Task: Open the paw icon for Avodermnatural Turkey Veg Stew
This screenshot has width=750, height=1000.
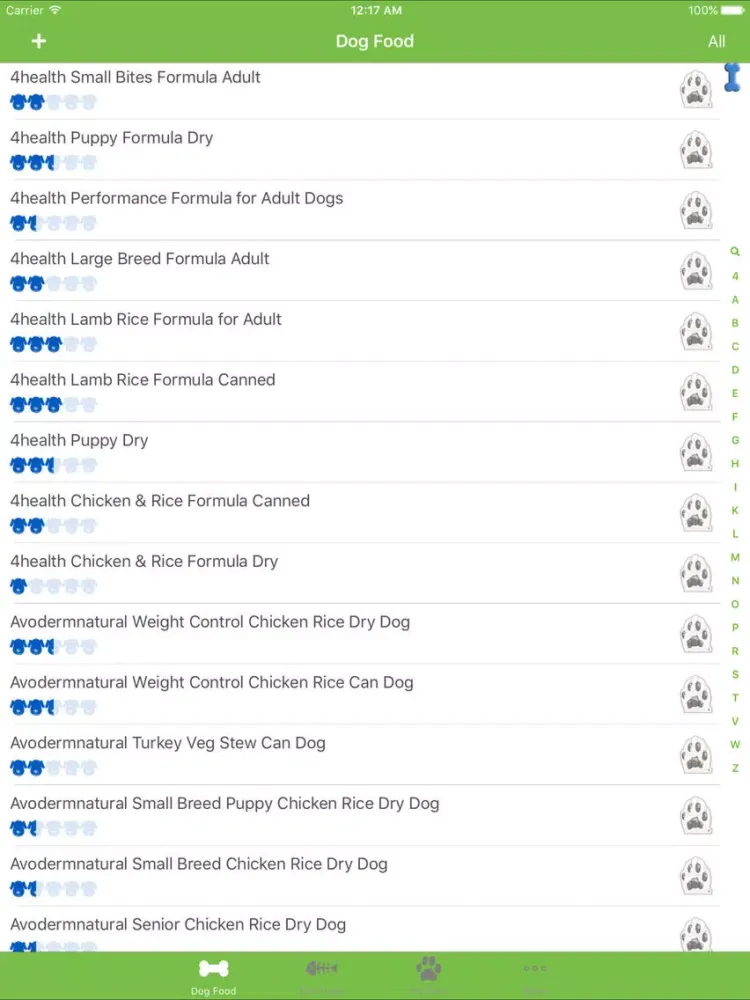Action: 696,754
